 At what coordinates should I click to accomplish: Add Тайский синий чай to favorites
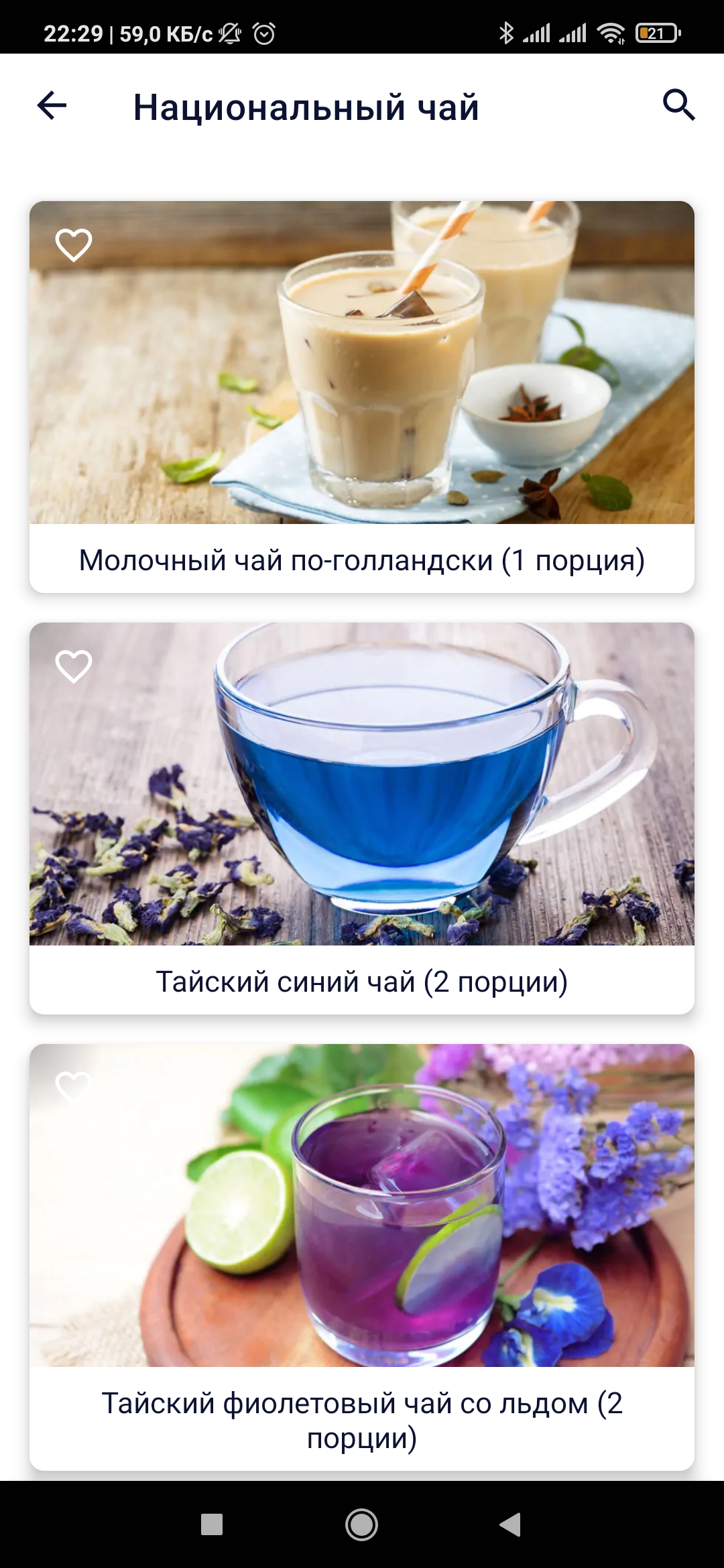(74, 666)
